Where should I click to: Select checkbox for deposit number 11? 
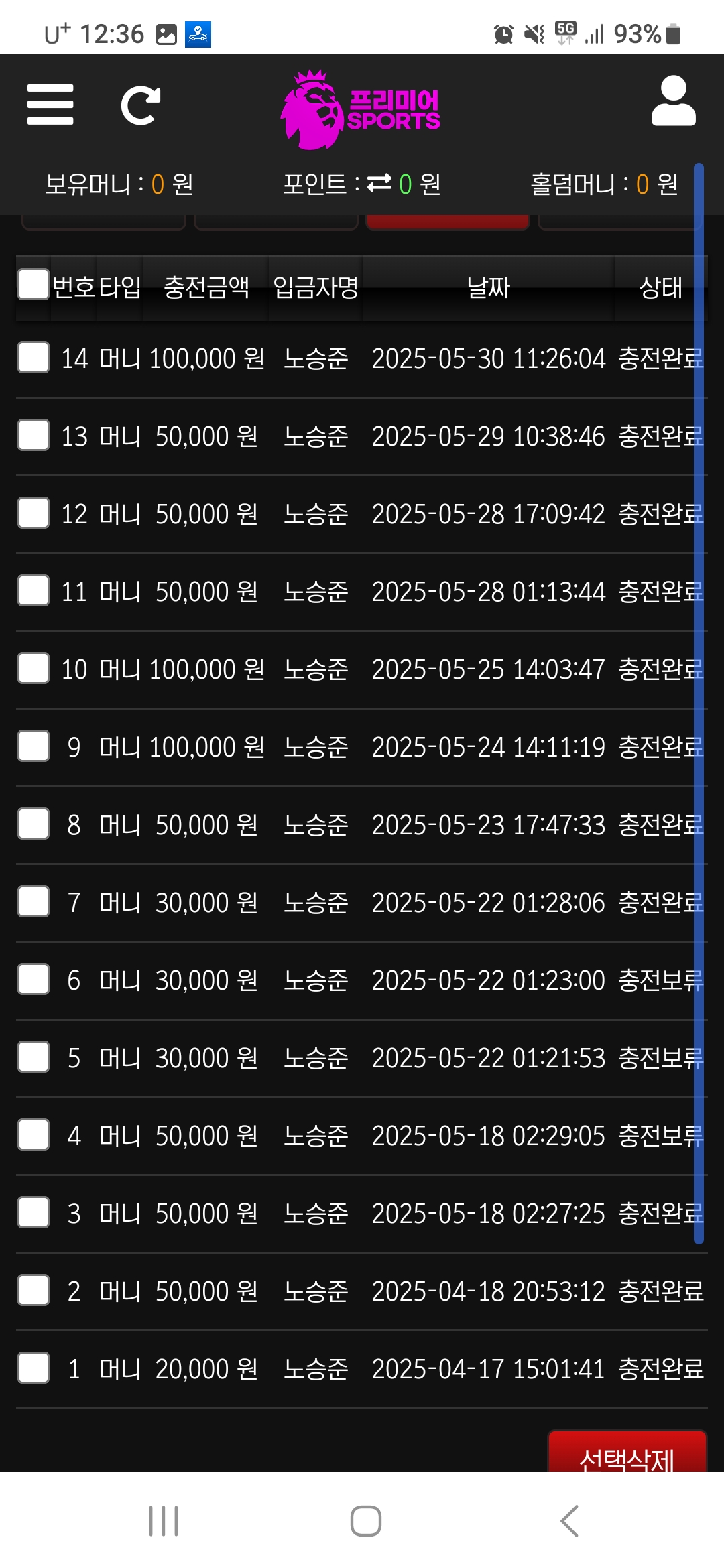pos(34,590)
